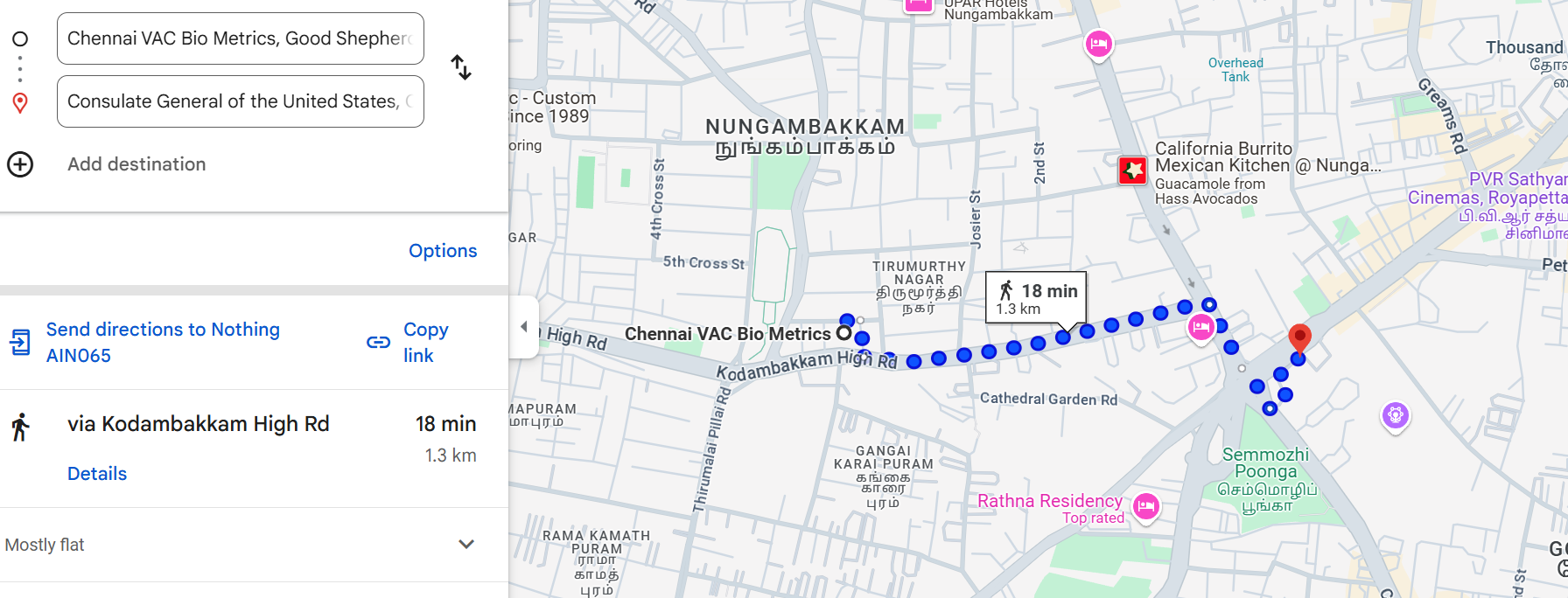Image resolution: width=1568 pixels, height=598 pixels.
Task: Open route Options
Action: pos(443,251)
